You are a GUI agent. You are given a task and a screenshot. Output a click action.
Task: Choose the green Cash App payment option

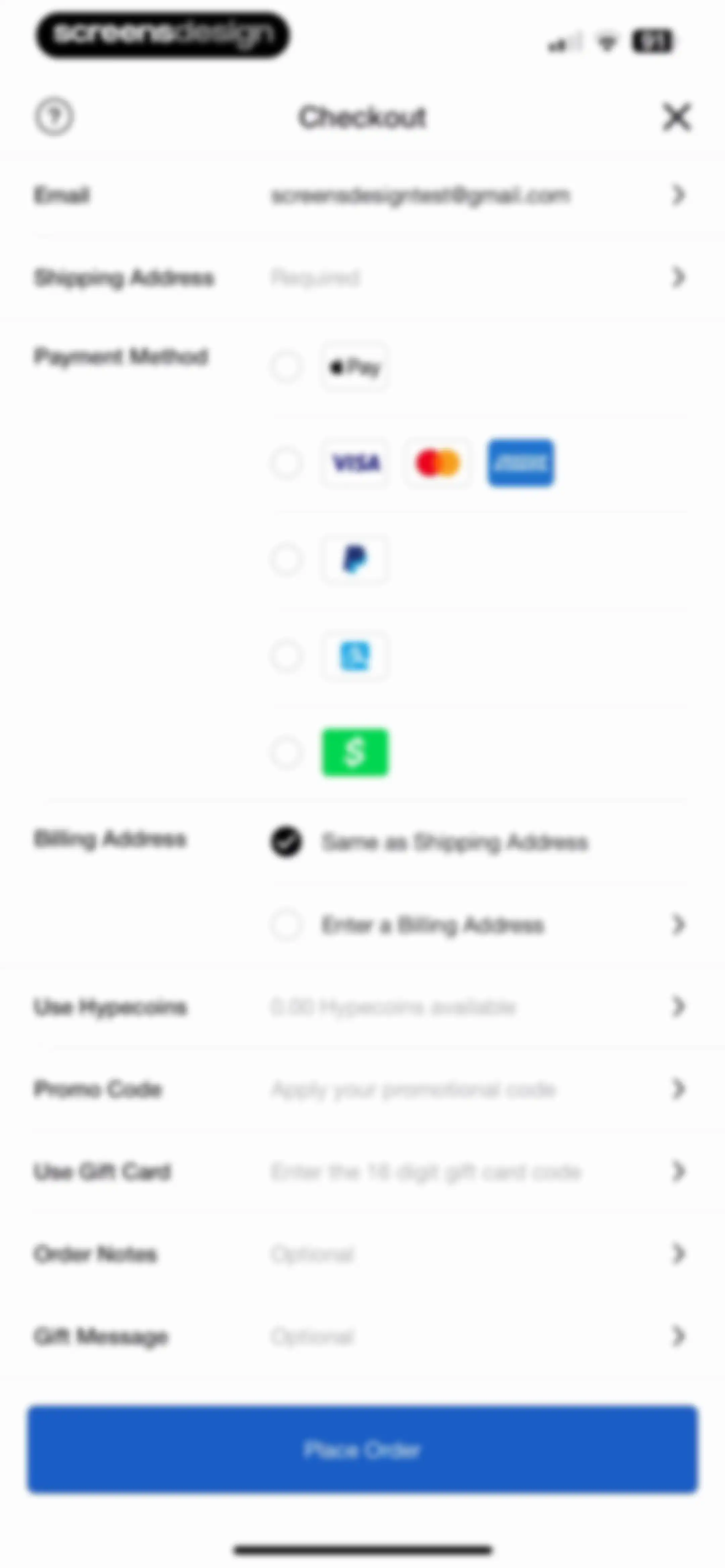click(x=286, y=752)
